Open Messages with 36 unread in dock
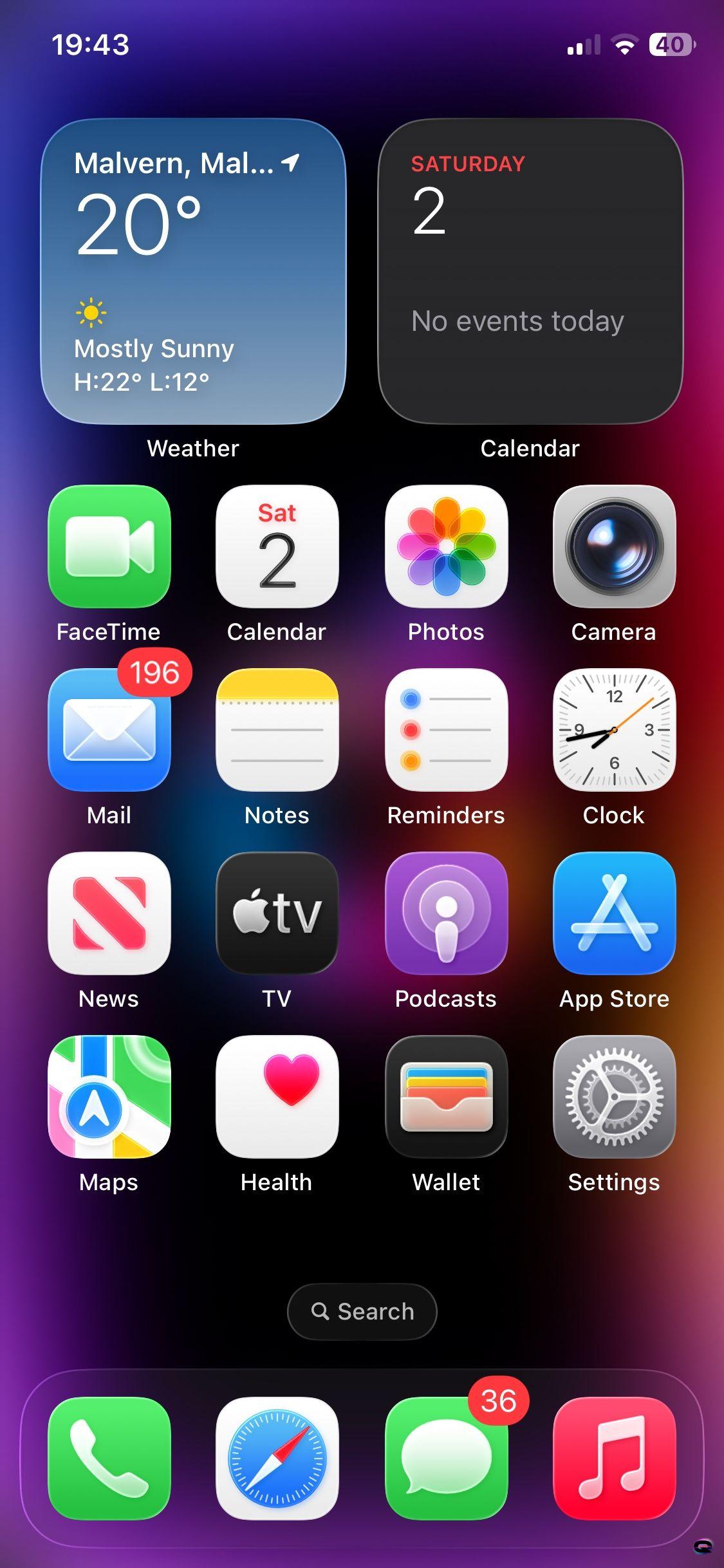 click(x=446, y=1458)
